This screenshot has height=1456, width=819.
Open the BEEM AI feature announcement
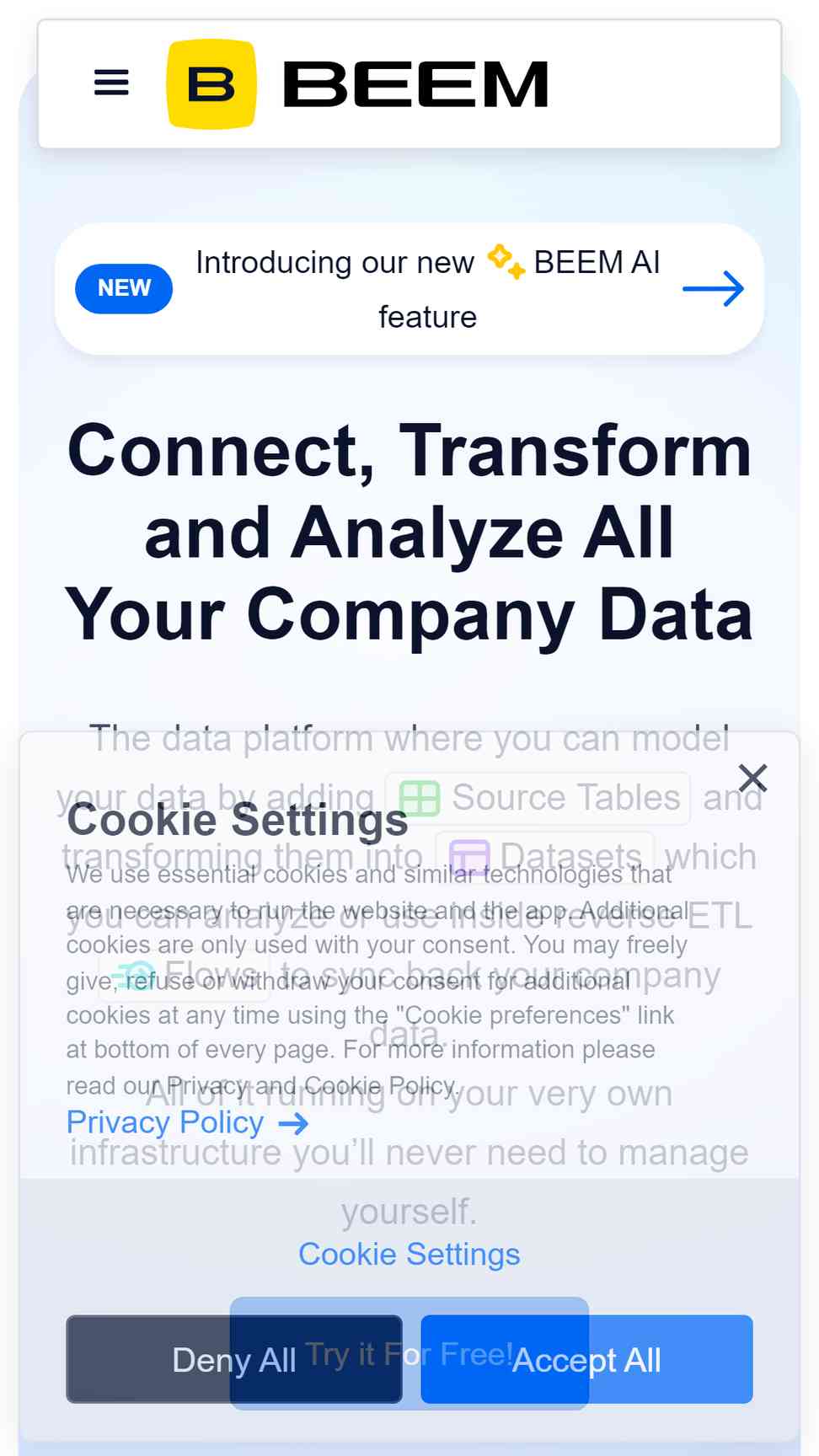tap(409, 289)
